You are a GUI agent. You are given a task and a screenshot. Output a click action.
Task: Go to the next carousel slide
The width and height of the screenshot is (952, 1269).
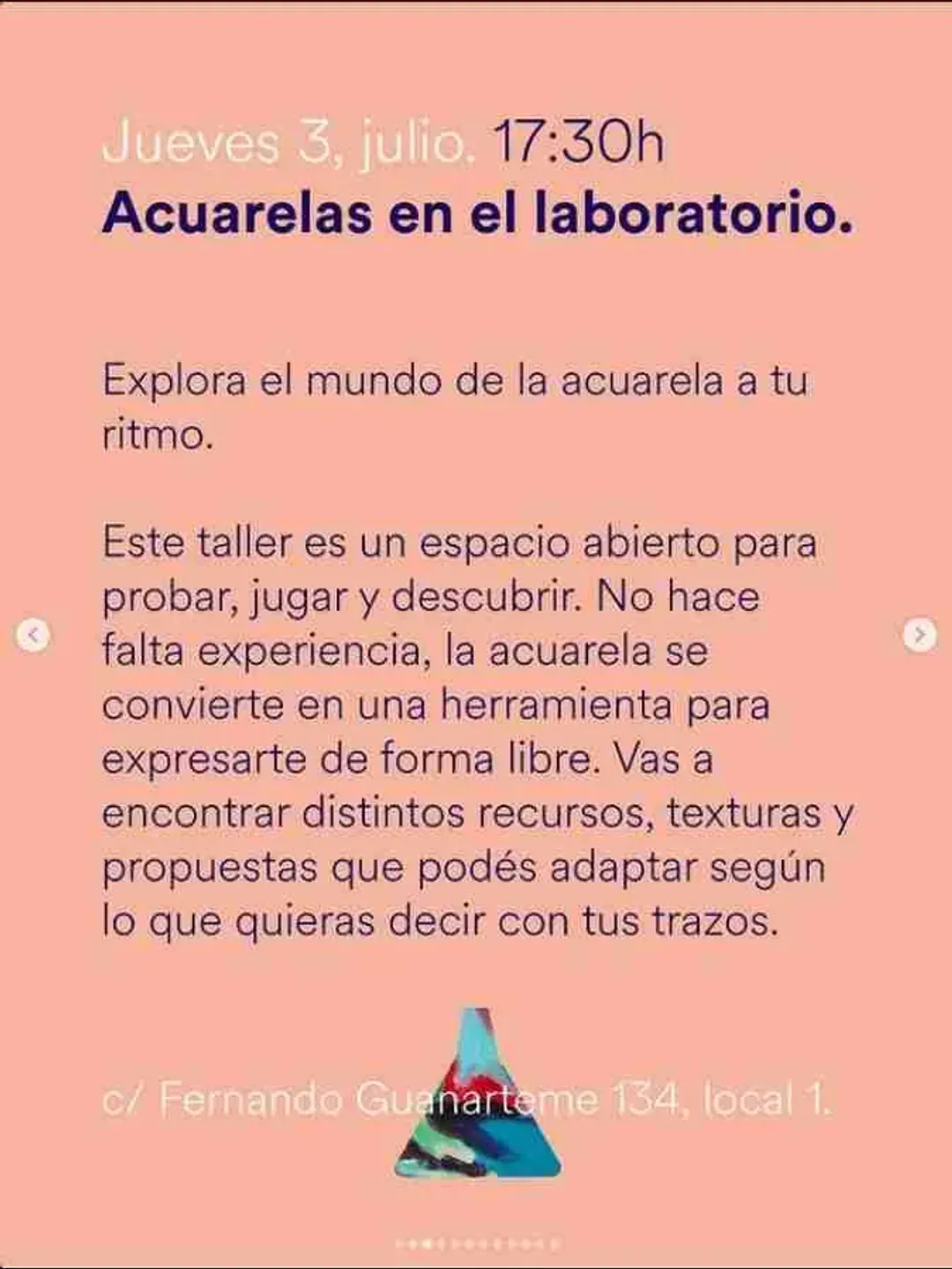pyautogui.click(x=919, y=634)
